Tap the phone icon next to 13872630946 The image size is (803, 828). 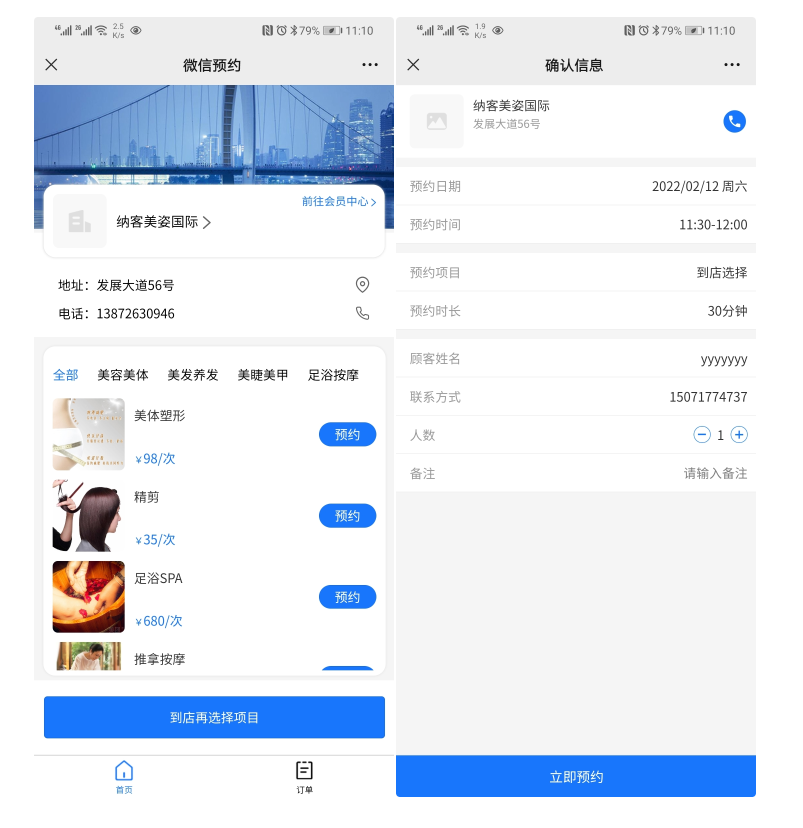(x=362, y=313)
